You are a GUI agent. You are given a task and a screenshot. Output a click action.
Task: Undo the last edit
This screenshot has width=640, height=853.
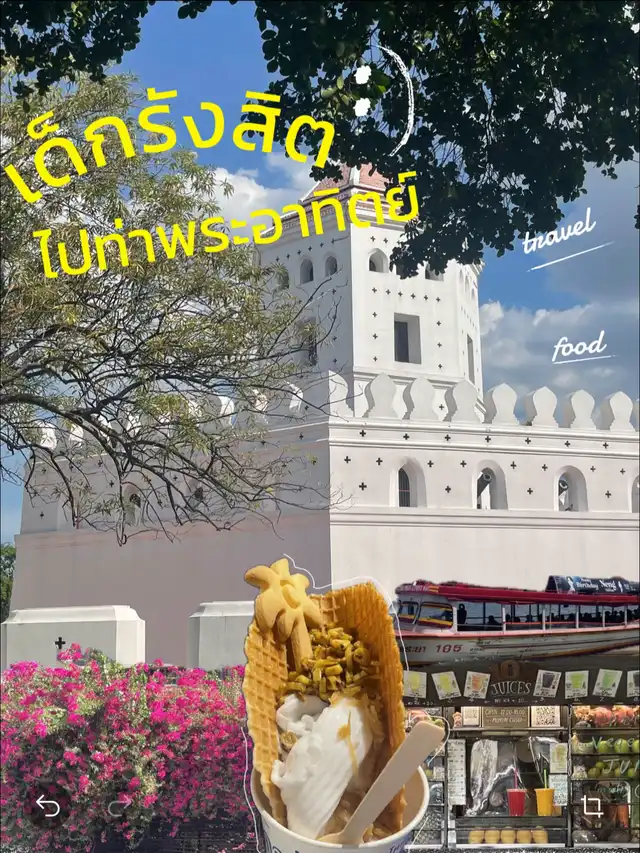[x=48, y=806]
